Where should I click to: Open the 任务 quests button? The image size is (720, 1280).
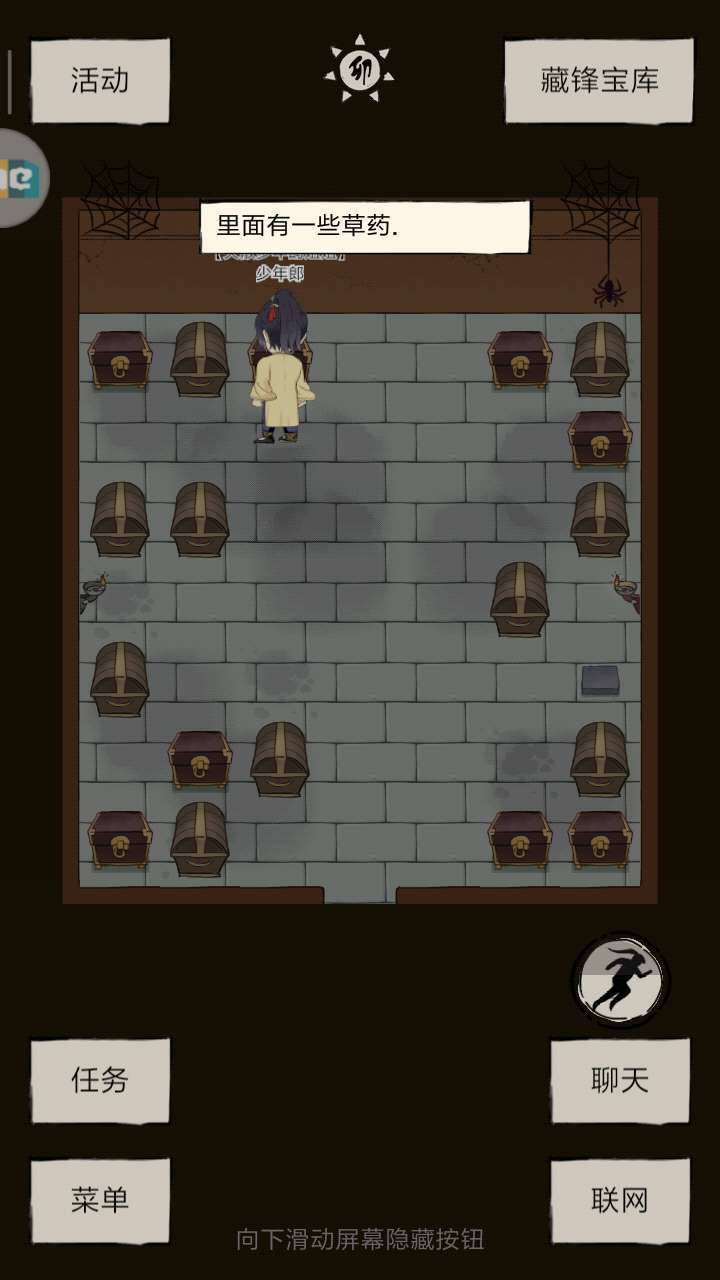coord(100,1080)
